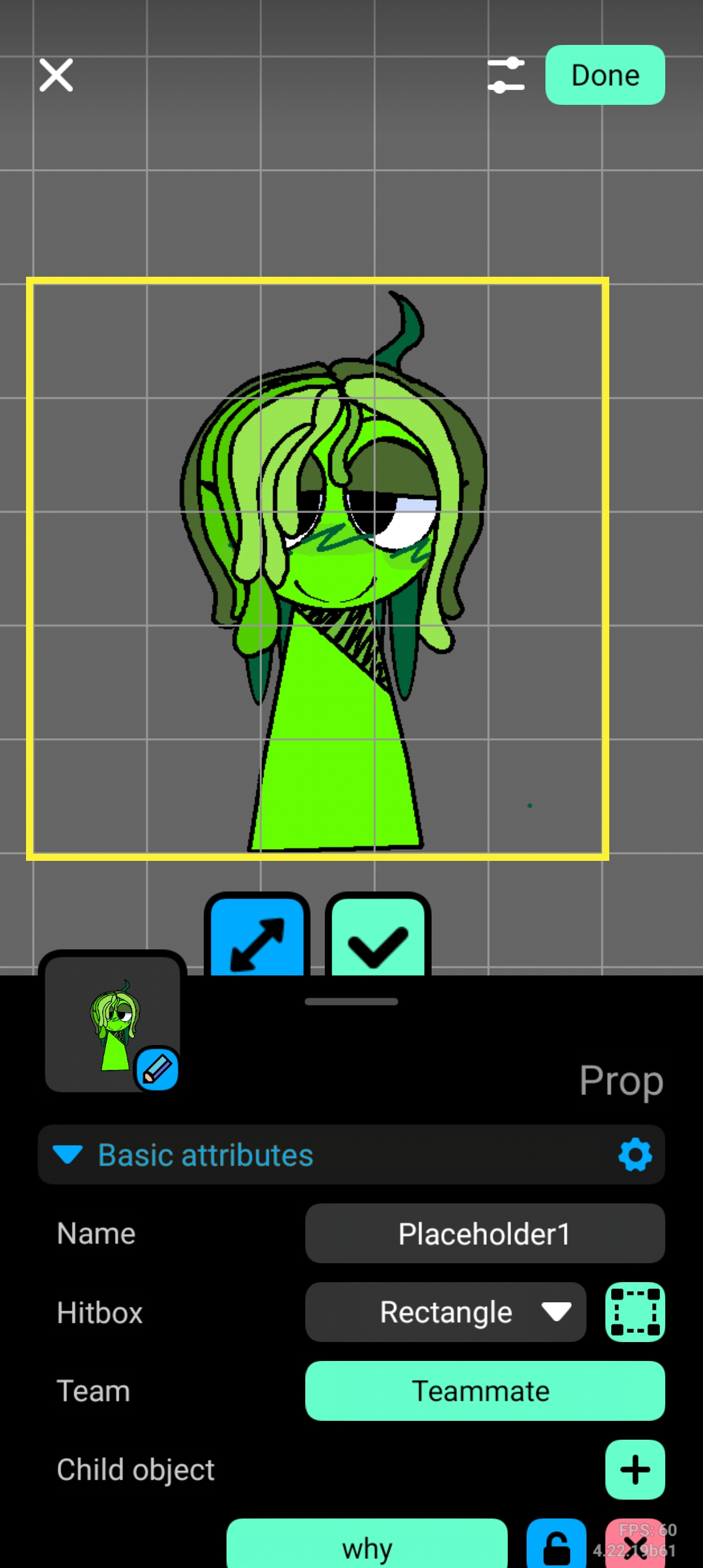This screenshot has height=1568, width=703.
Task: Collapse the Basic attributes section
Action: (68, 1155)
